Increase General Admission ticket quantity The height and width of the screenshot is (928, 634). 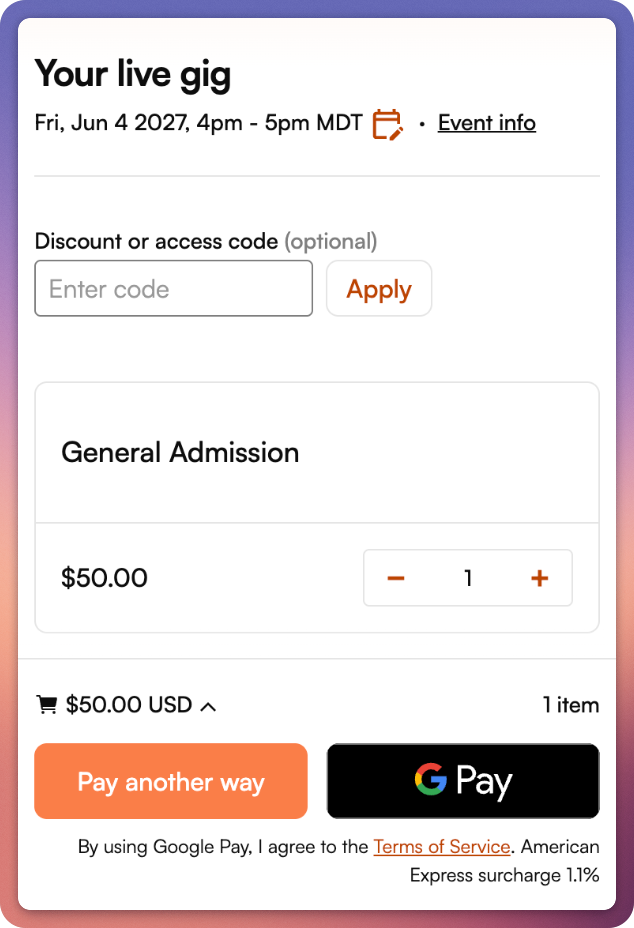[540, 578]
